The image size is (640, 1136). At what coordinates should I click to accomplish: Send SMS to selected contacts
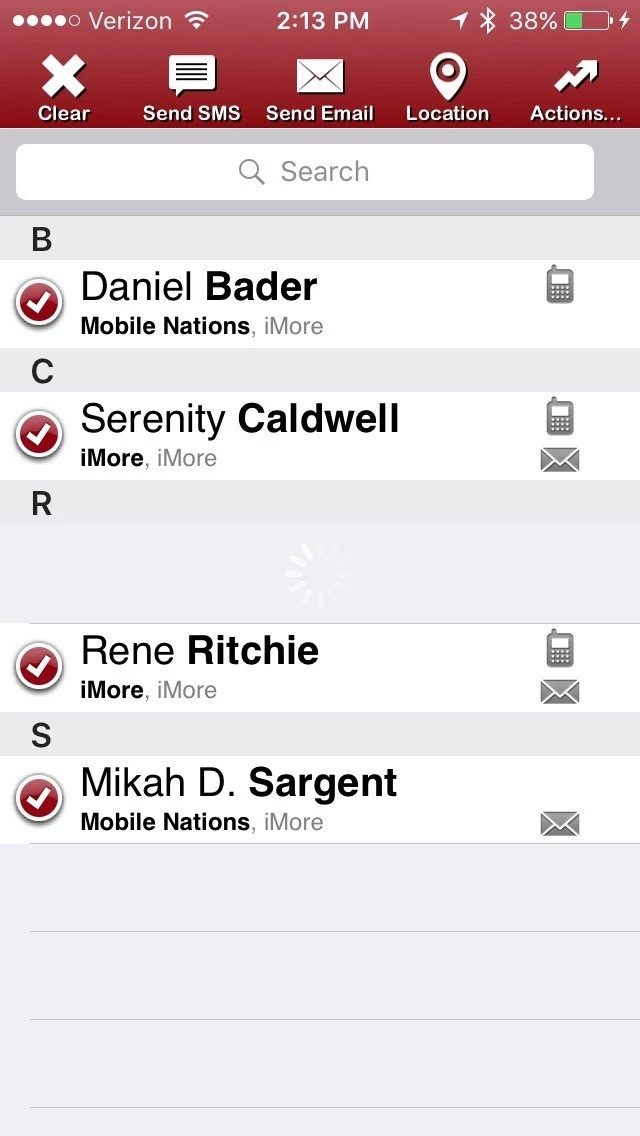pyautogui.click(x=192, y=88)
